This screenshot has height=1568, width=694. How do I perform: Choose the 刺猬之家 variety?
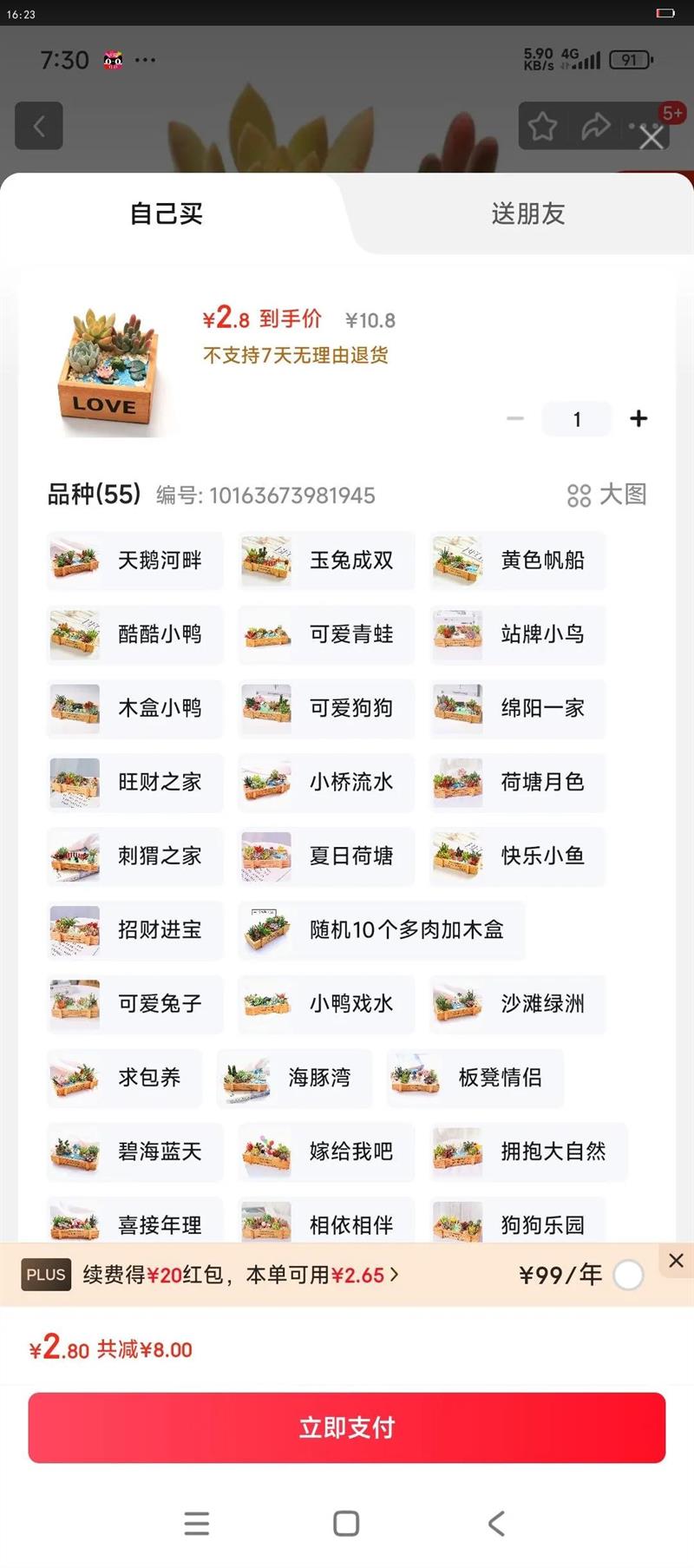tap(135, 856)
